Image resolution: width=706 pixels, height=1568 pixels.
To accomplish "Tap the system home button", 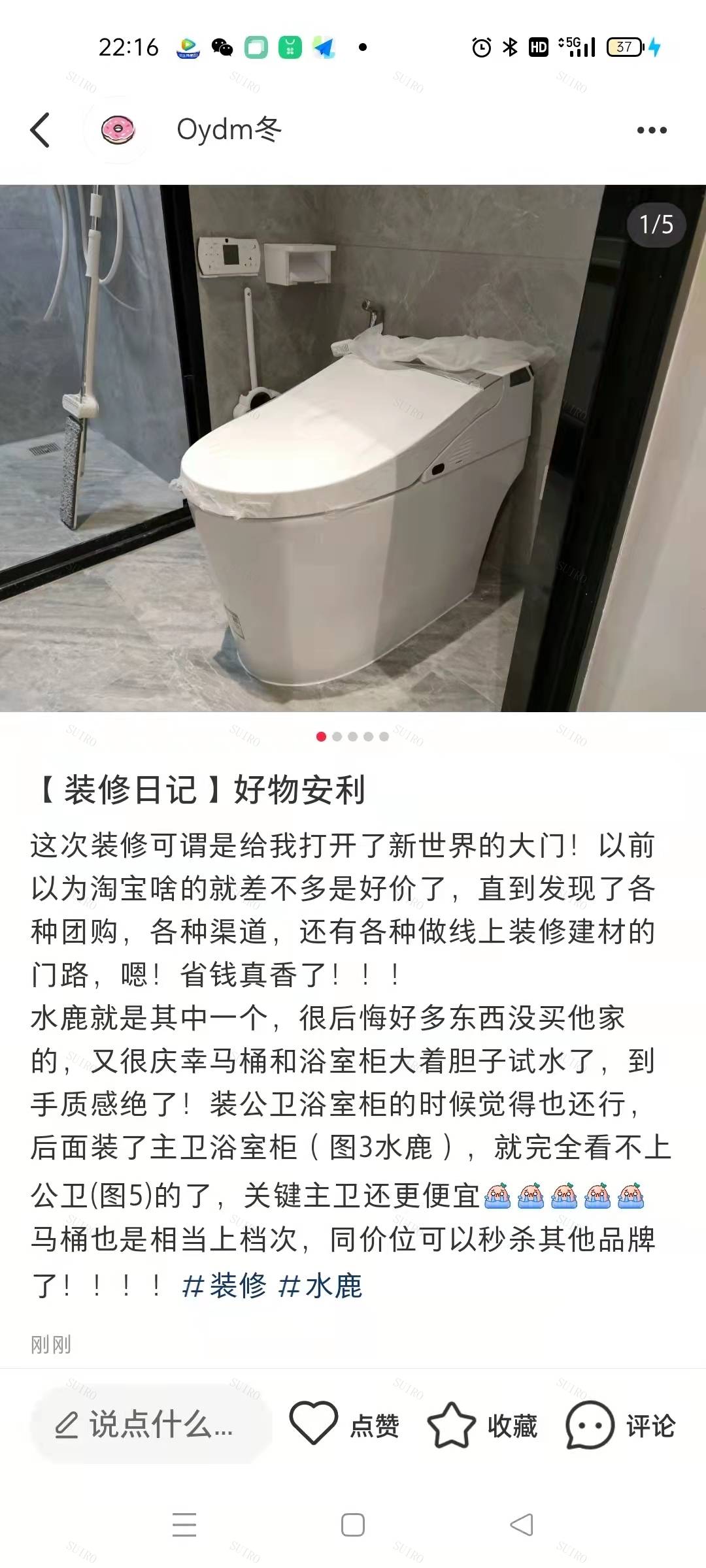I will 353,1525.
